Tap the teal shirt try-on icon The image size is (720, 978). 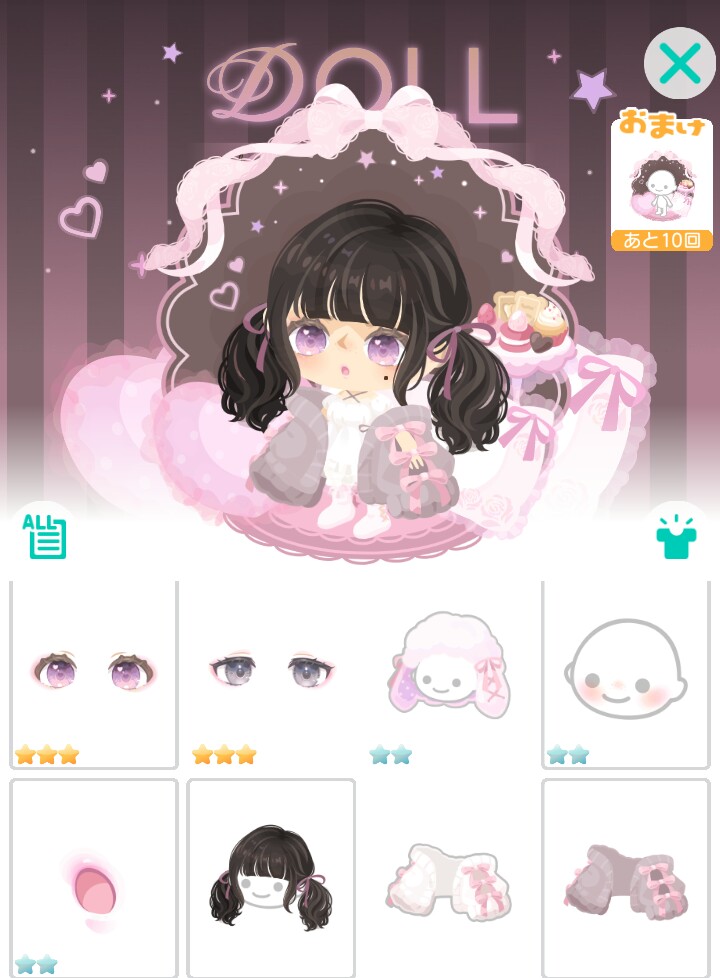point(676,537)
